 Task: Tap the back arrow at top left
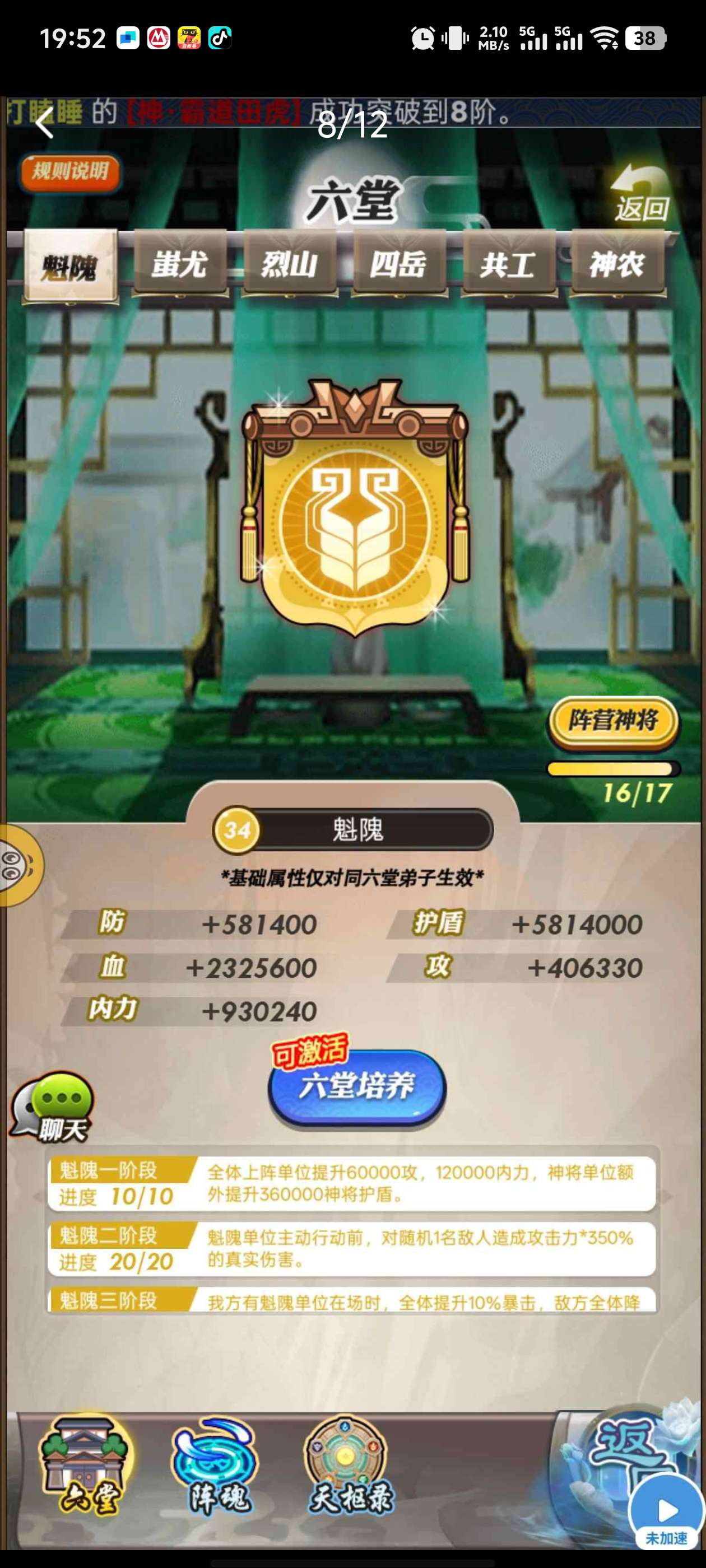(44, 122)
